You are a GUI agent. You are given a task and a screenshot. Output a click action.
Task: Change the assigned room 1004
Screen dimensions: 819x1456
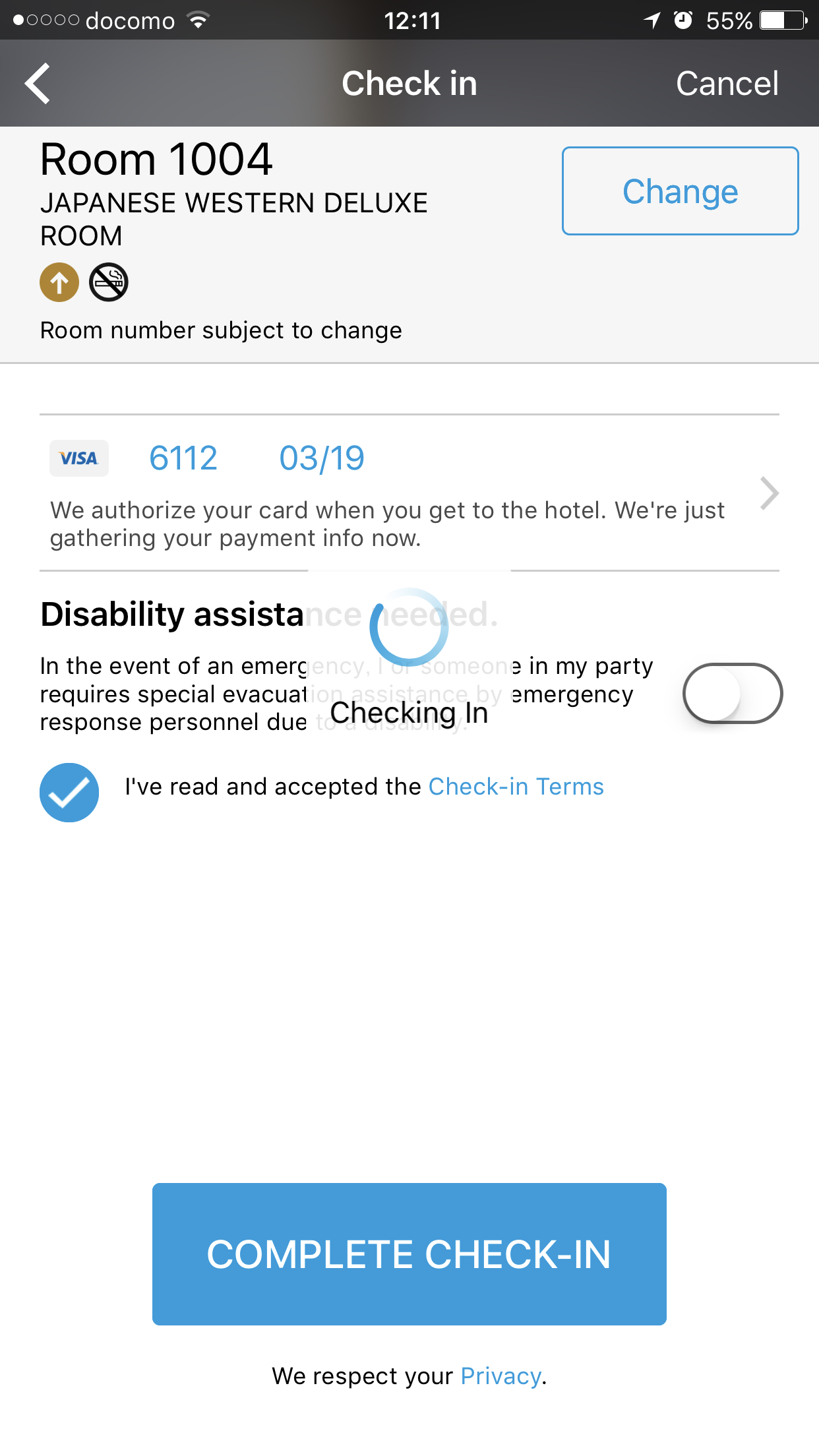pyautogui.click(x=680, y=191)
